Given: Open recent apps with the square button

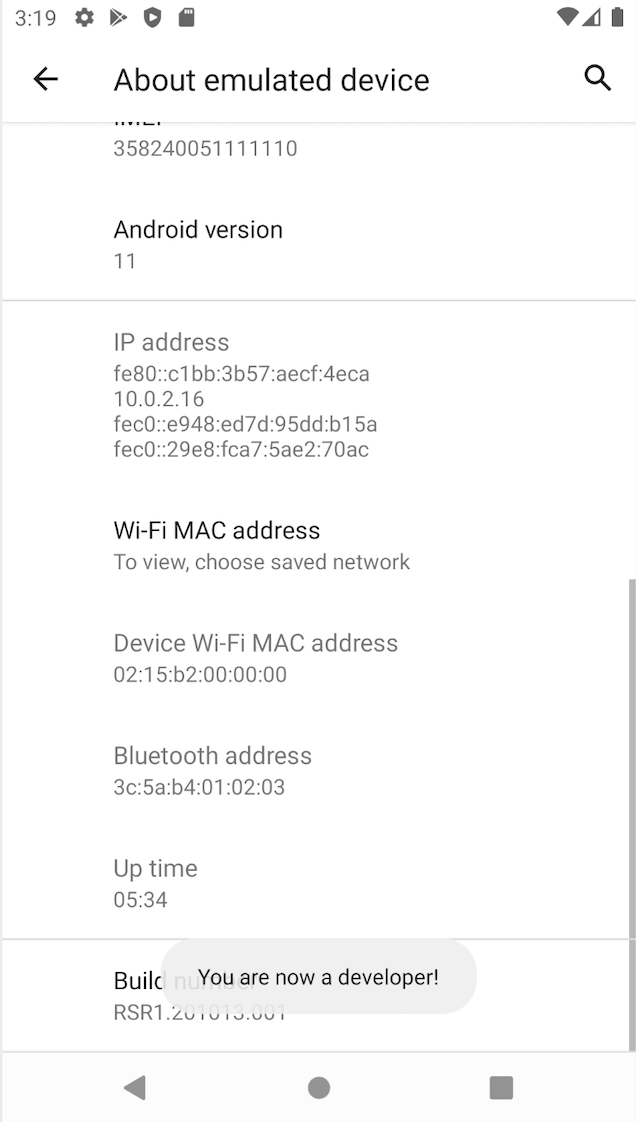Looking at the screenshot, I should click(501, 1088).
